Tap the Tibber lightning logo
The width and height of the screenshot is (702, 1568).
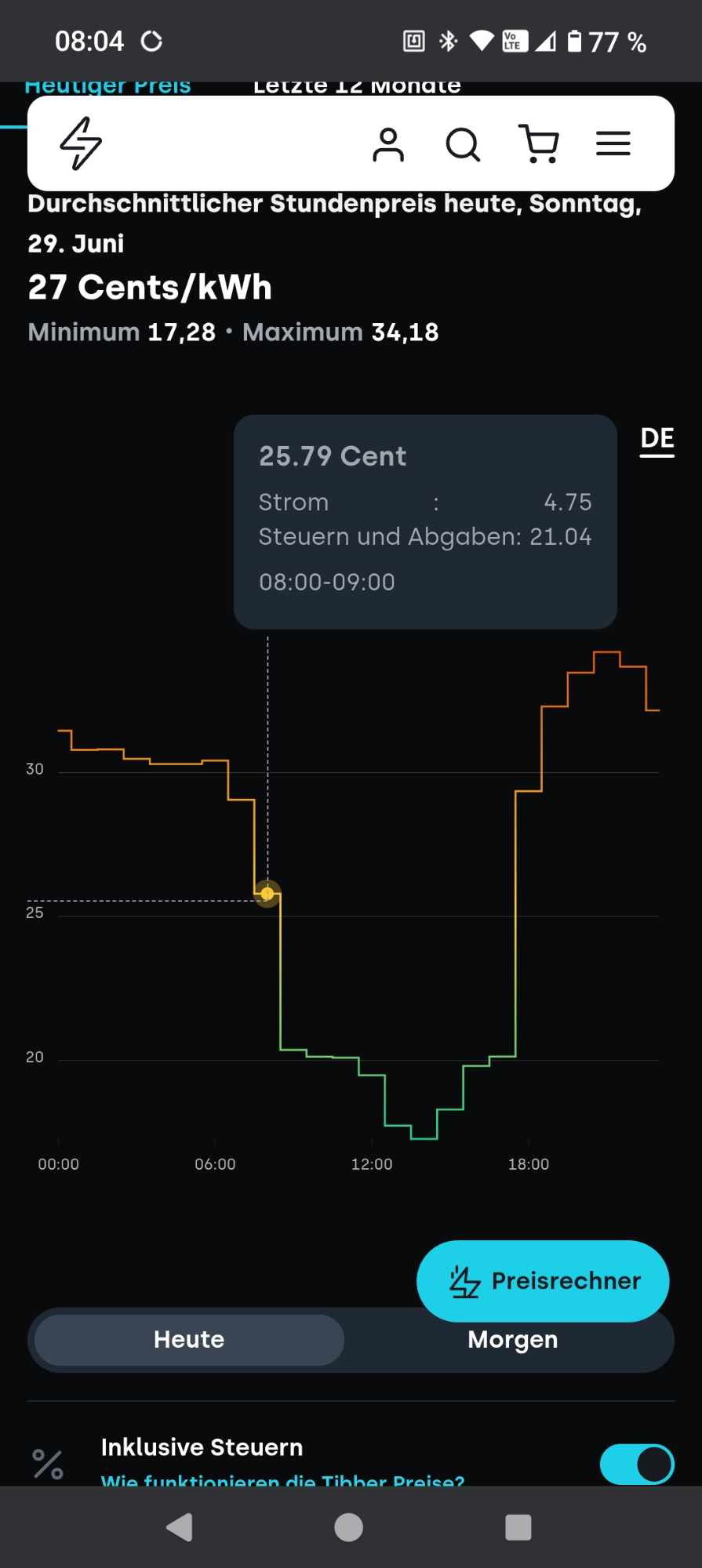[x=81, y=143]
